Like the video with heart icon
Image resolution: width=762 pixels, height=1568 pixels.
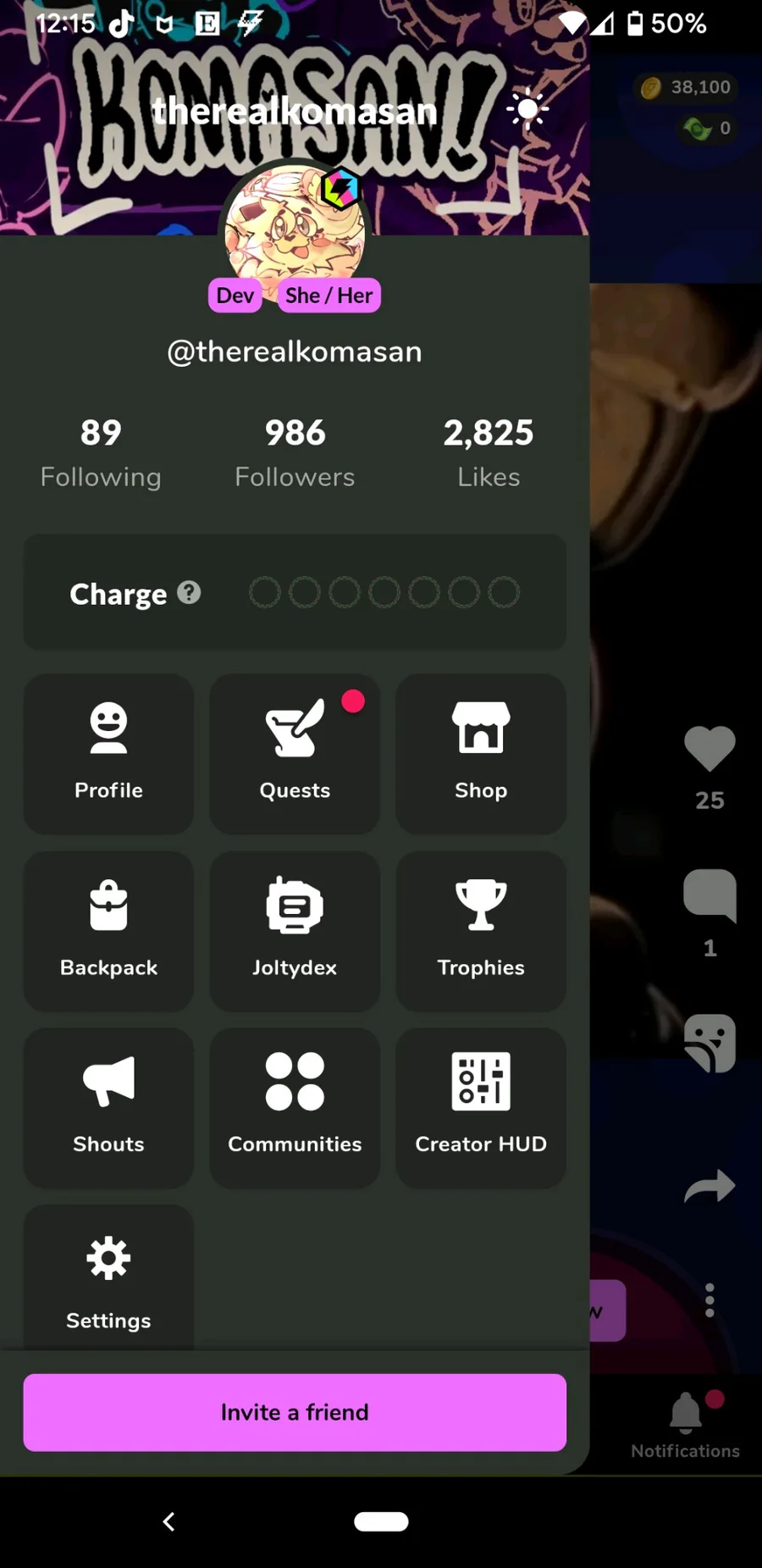[x=710, y=749]
